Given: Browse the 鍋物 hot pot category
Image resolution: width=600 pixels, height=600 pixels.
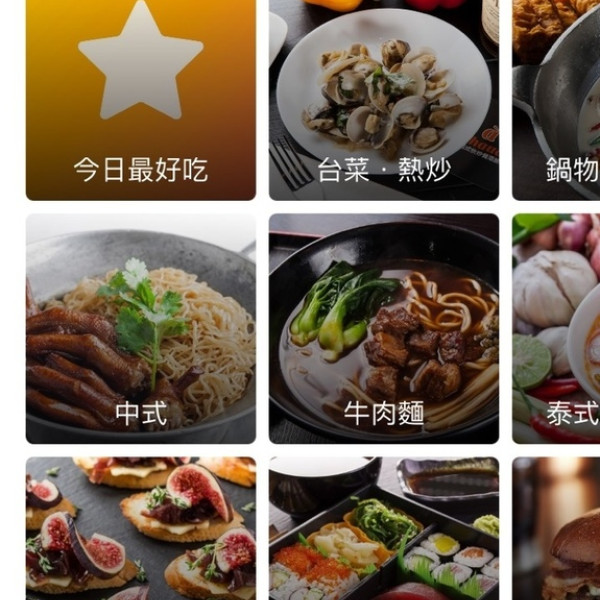Looking at the screenshot, I should [x=558, y=100].
